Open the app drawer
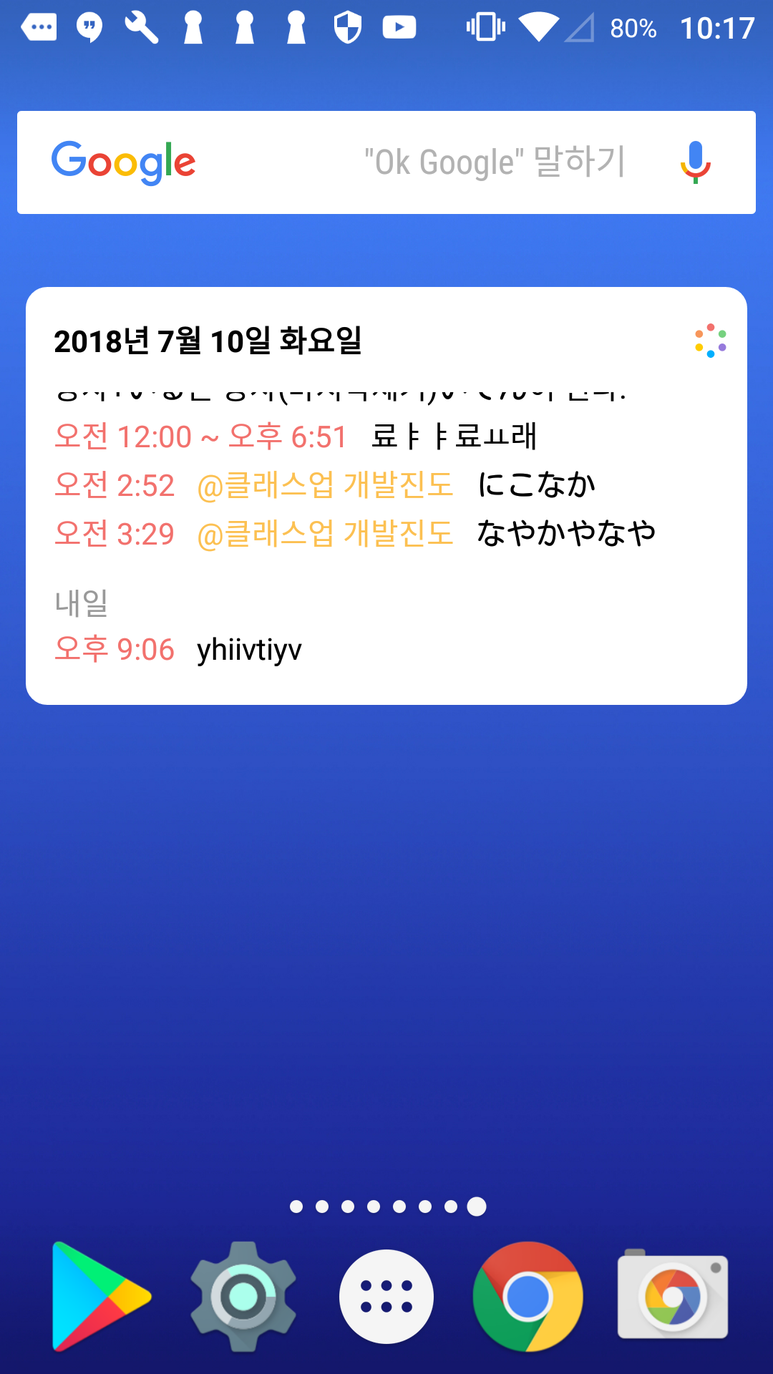 tap(386, 1297)
